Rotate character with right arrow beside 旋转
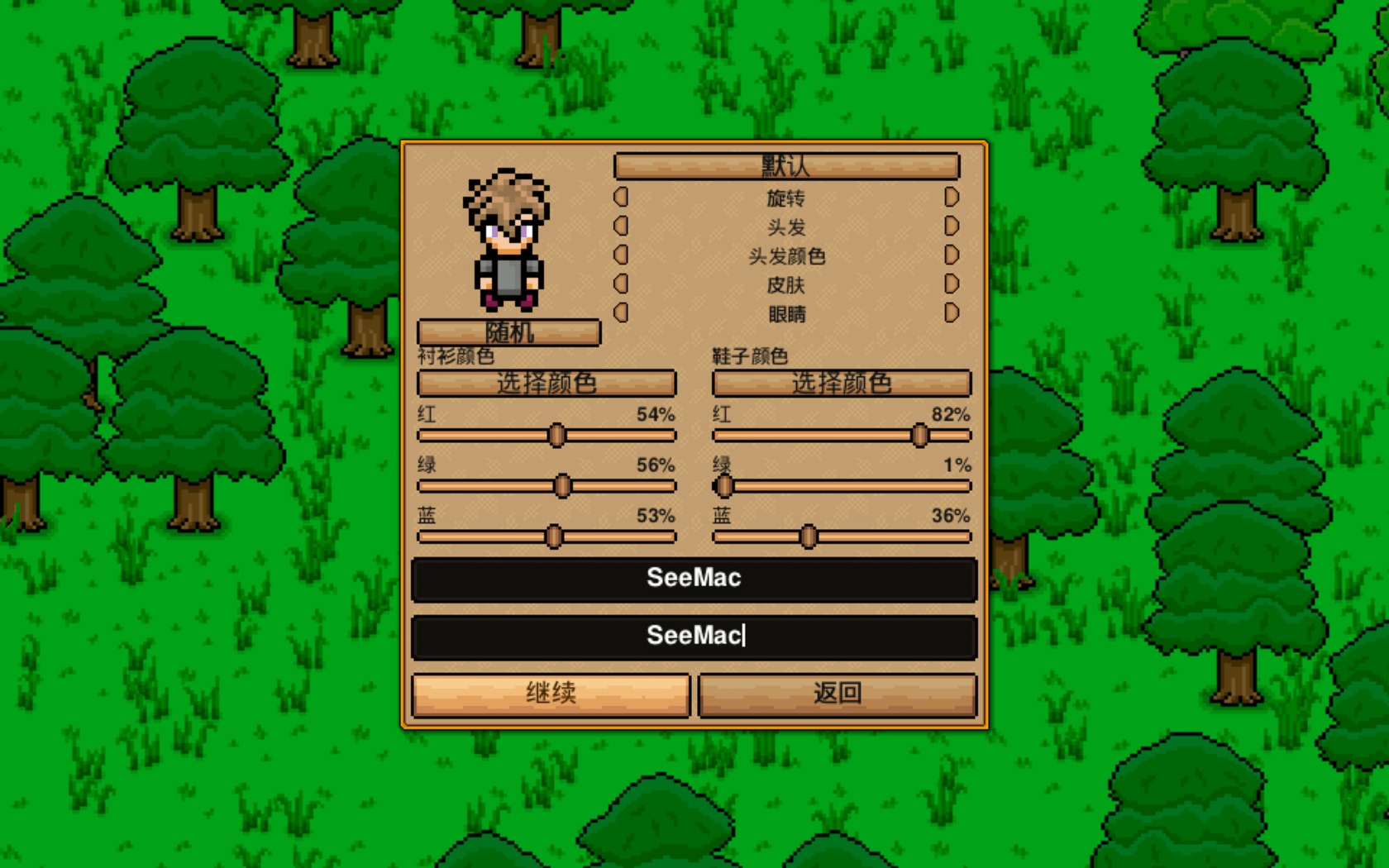 [952, 197]
